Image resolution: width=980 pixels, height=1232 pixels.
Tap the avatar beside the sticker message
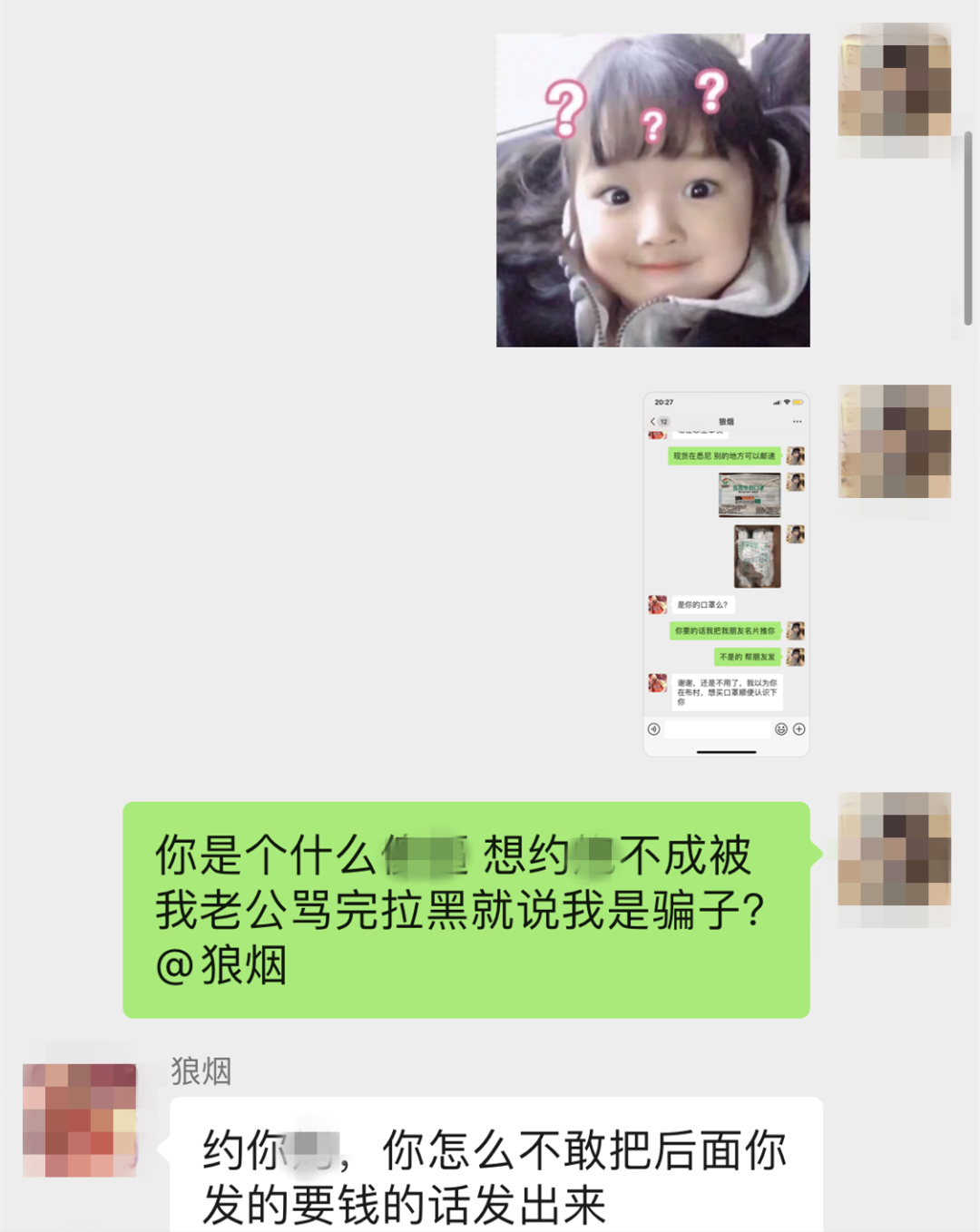coord(894,80)
